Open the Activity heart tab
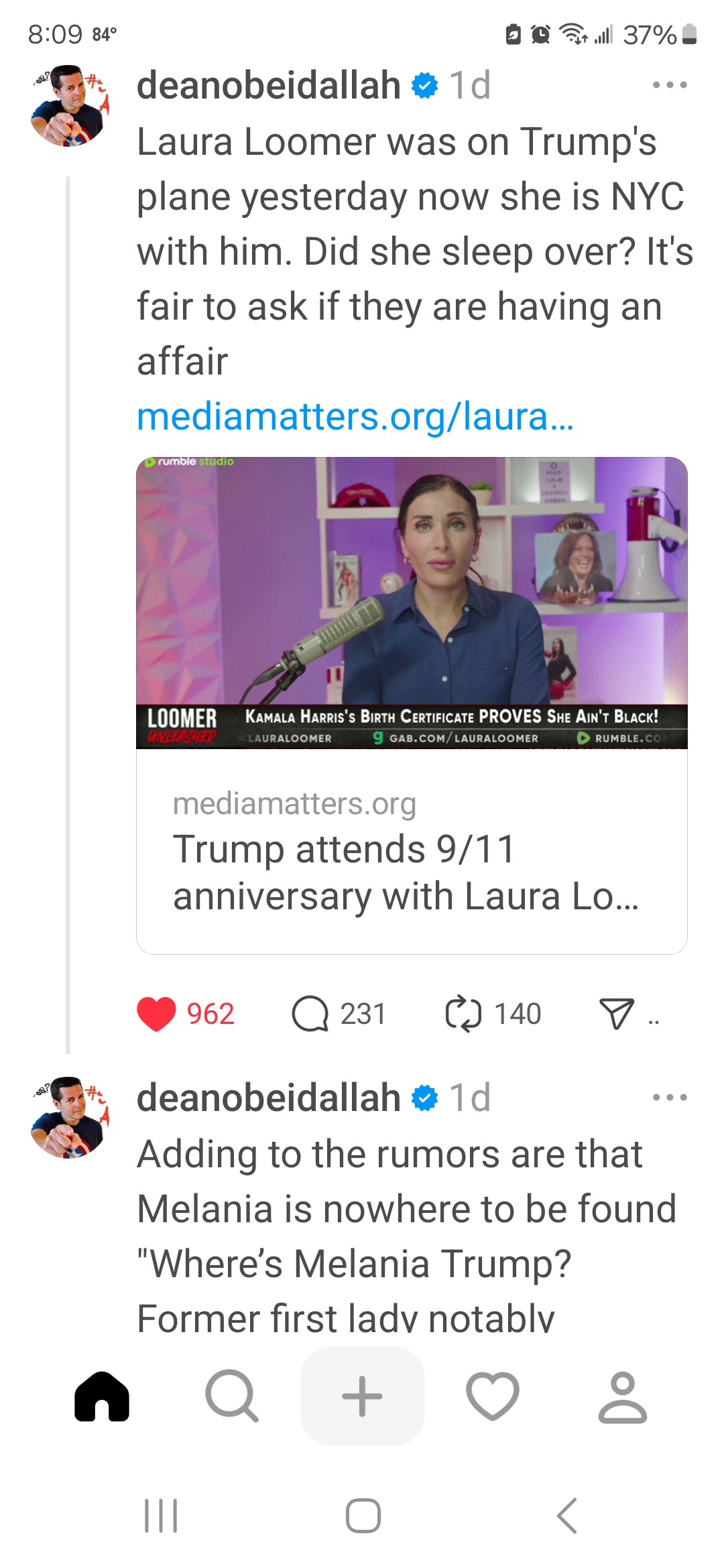The width and height of the screenshot is (724, 1568). click(x=492, y=1396)
